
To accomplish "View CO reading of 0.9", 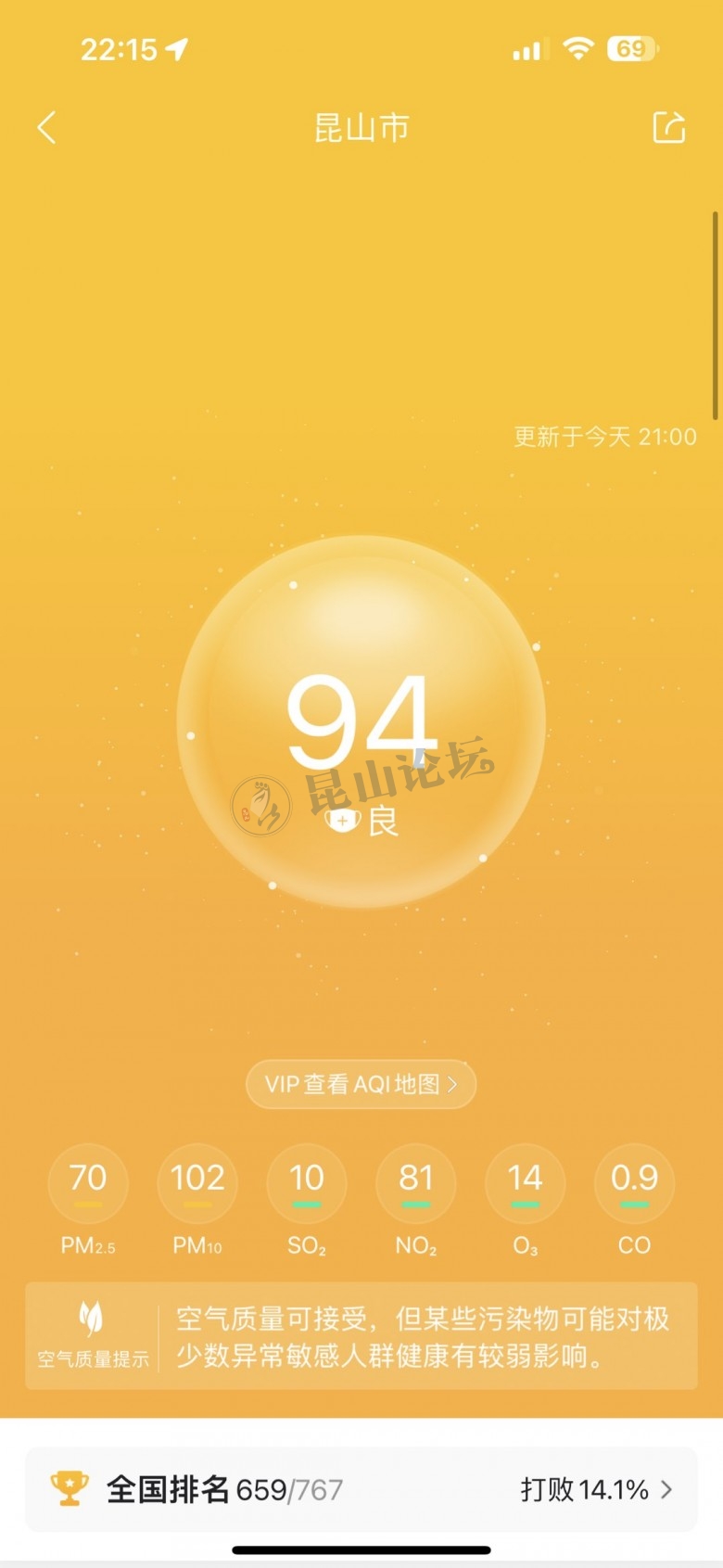I will [x=634, y=1184].
